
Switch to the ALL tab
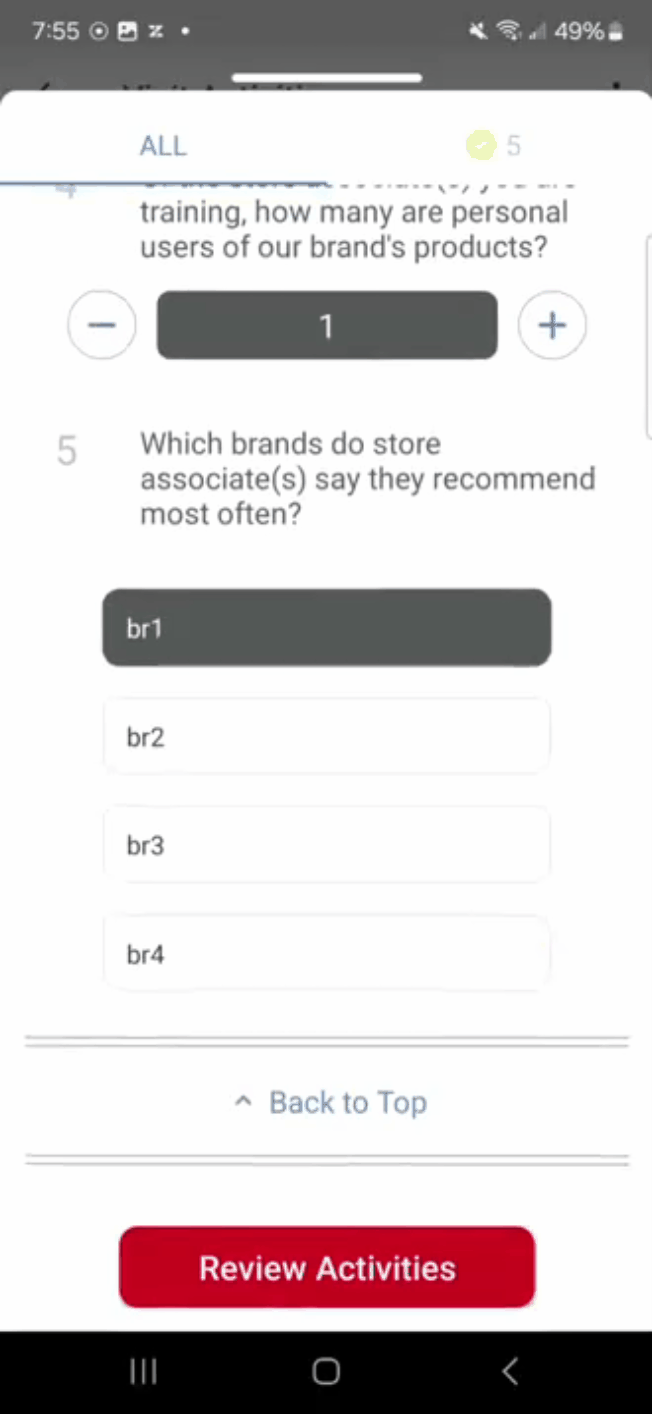click(163, 146)
